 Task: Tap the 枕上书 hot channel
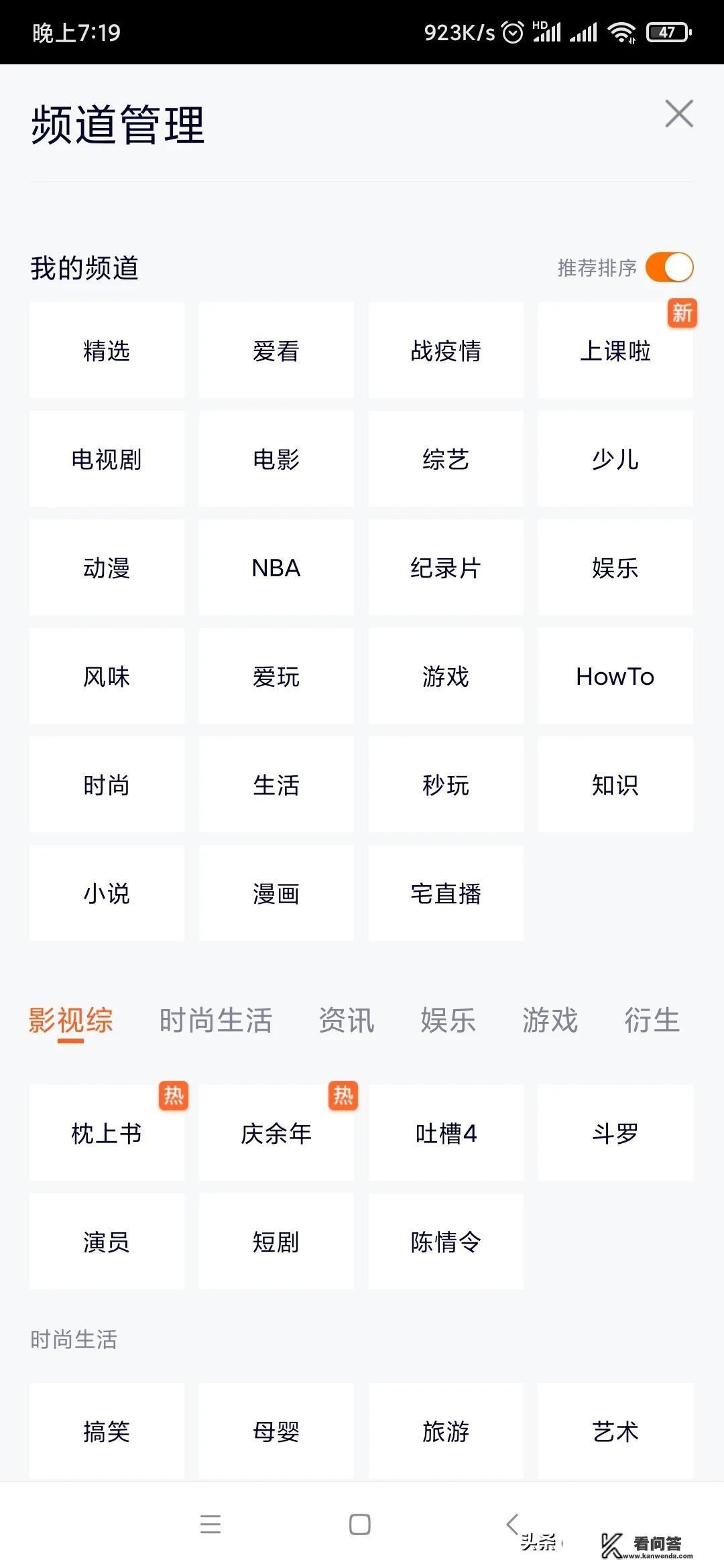[106, 1133]
